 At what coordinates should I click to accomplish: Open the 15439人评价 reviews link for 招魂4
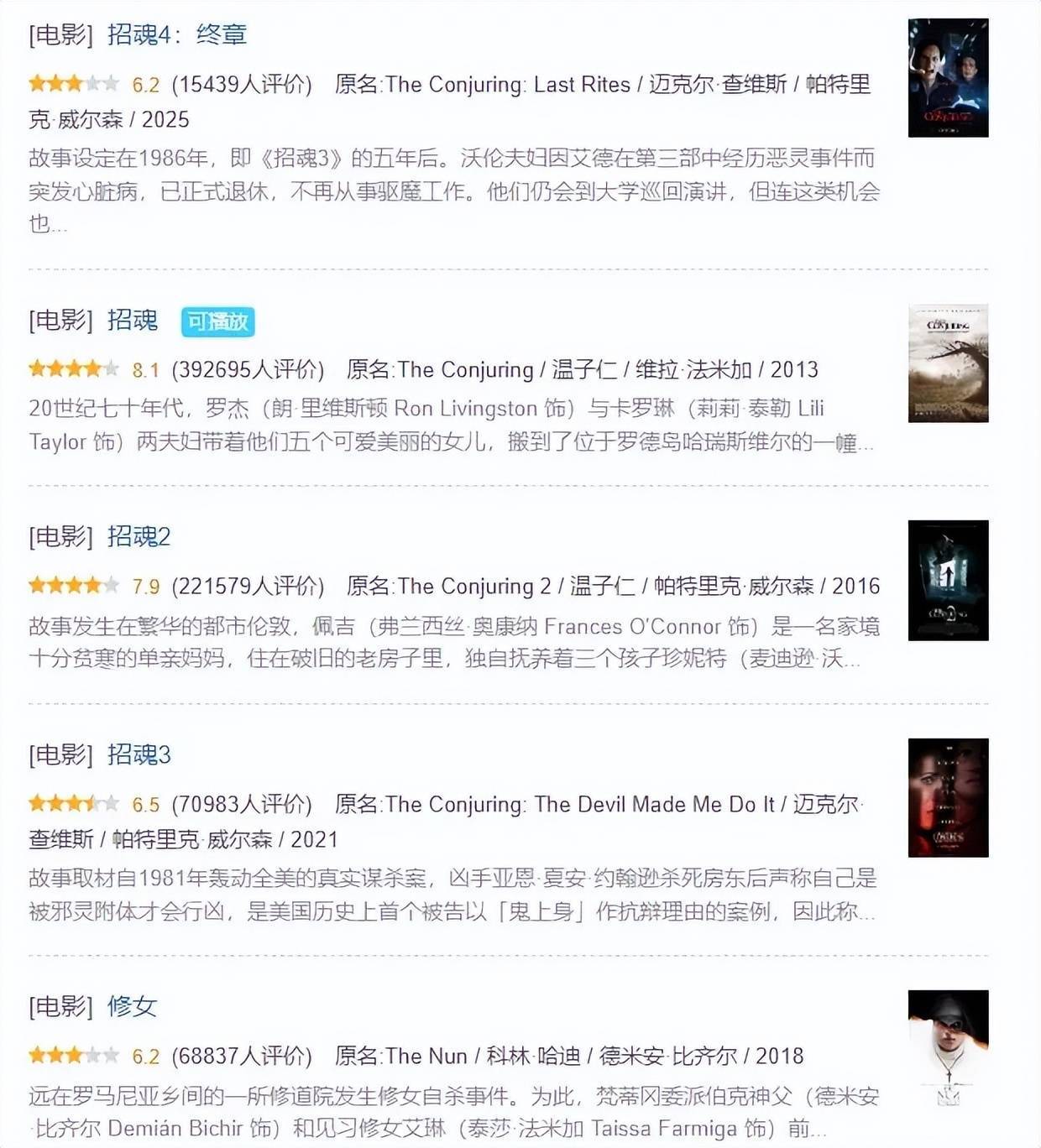click(240, 84)
